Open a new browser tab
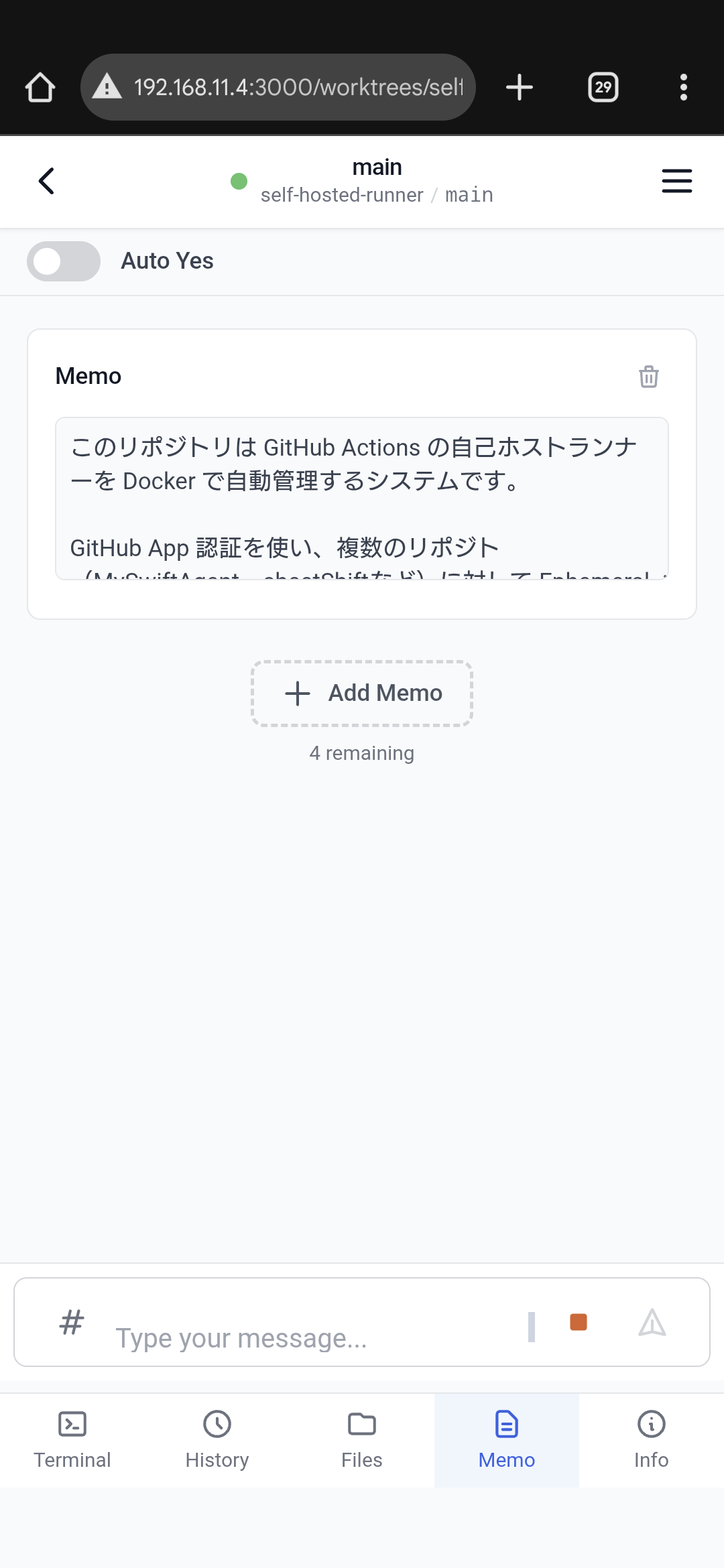Viewport: 724px width, 1568px height. (x=520, y=87)
